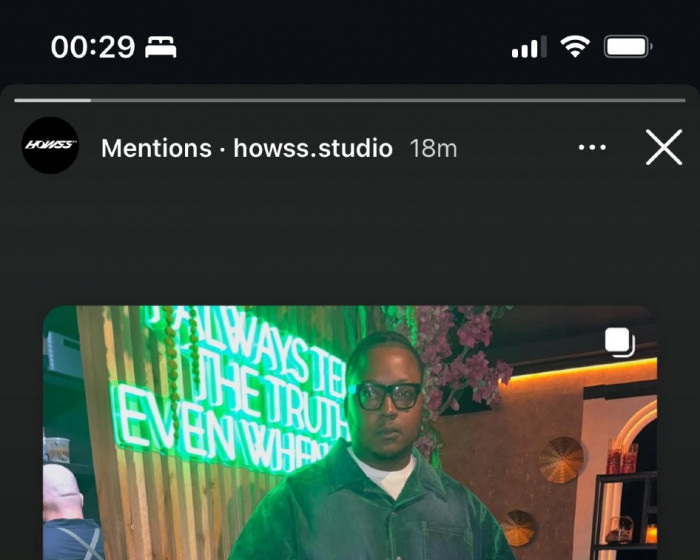Close the story viewer
This screenshot has height=560, width=700.
tap(664, 148)
